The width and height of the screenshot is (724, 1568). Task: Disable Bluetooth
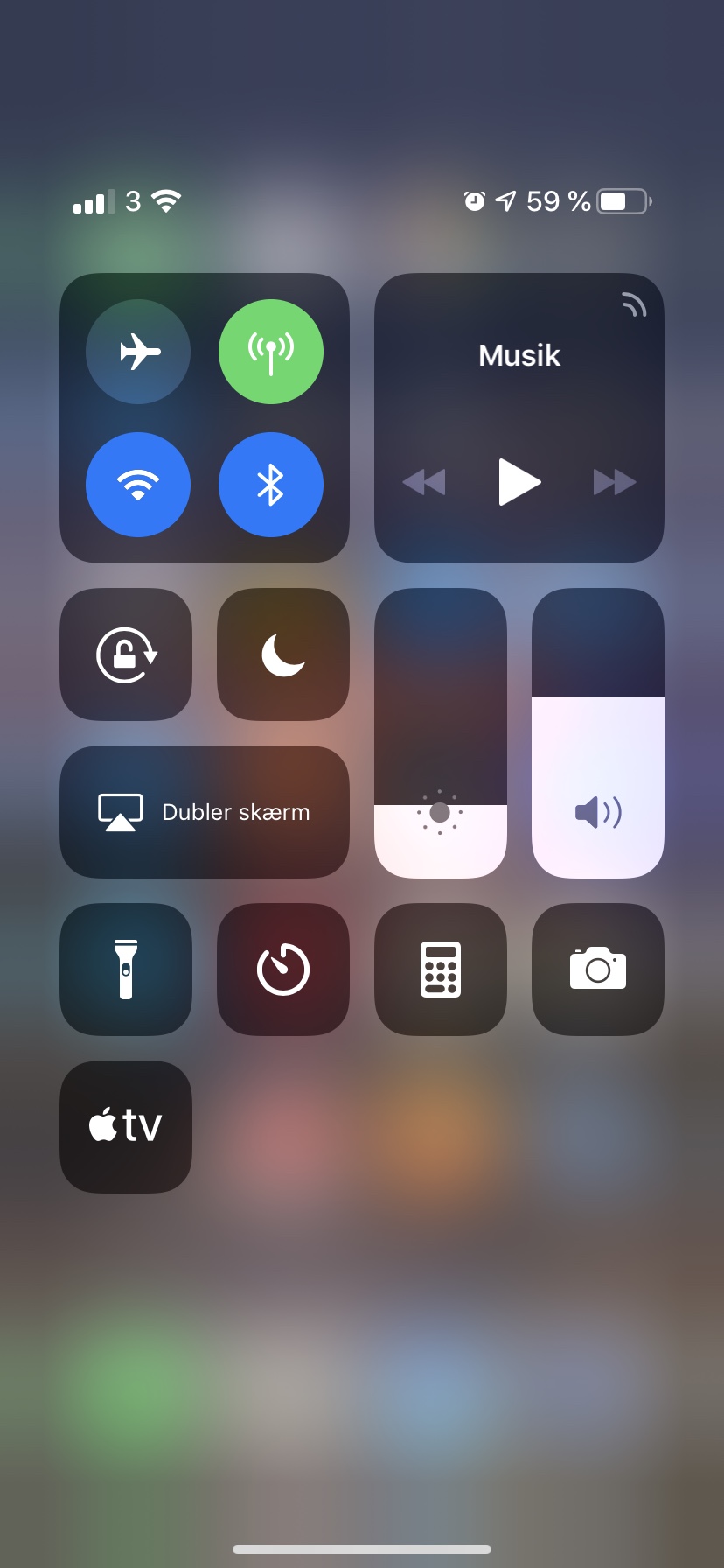(x=271, y=485)
